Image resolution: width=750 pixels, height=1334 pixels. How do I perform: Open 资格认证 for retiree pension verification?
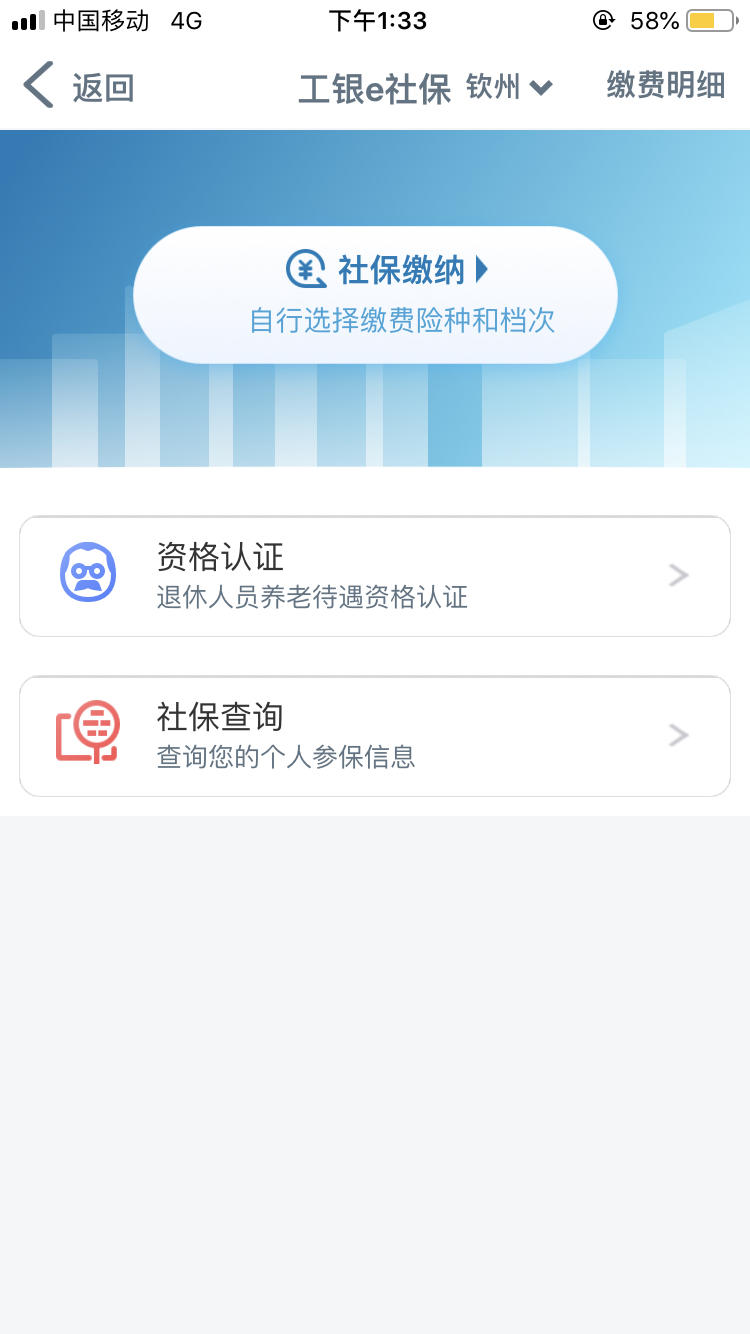[x=375, y=575]
